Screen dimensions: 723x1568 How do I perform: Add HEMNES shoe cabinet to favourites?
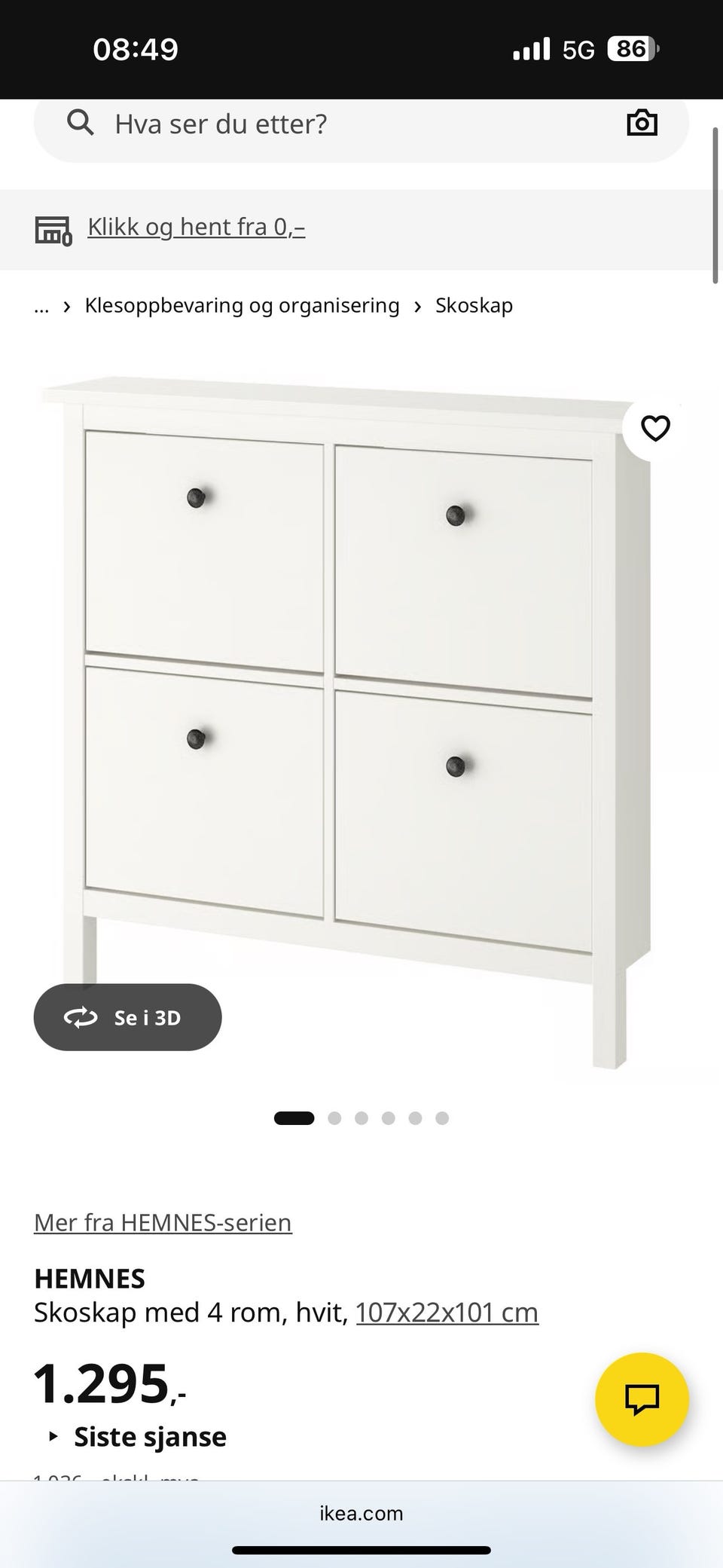[654, 428]
